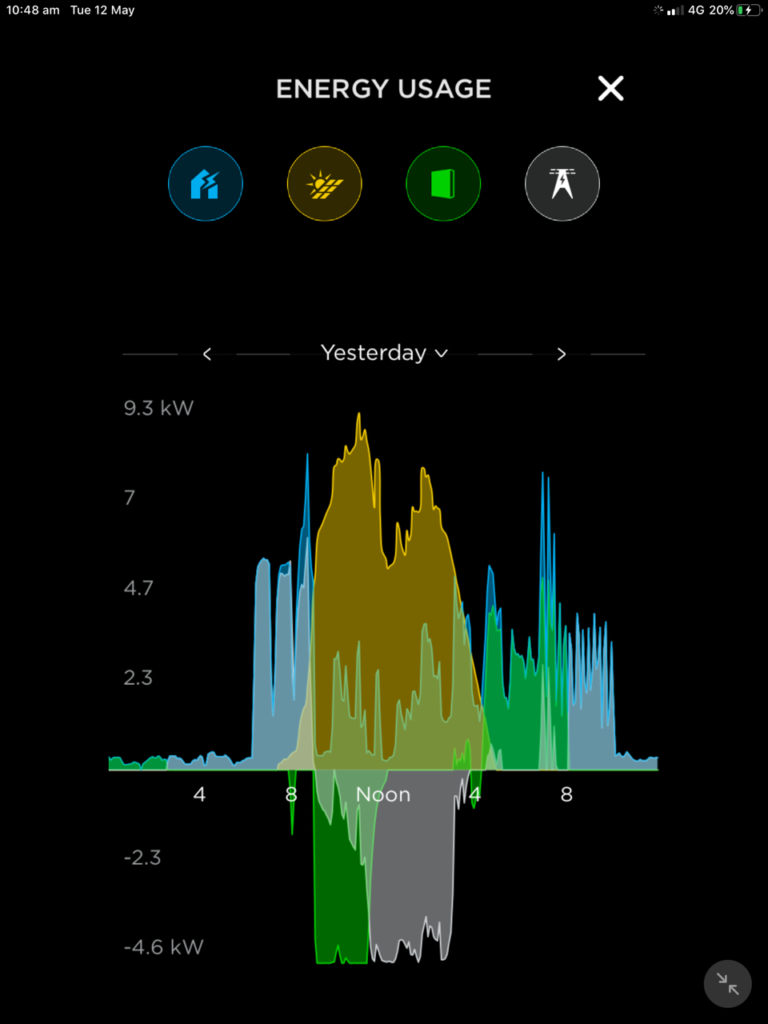Select the Powerwall battery icon
Screen dimensions: 768x1024
coord(443,183)
